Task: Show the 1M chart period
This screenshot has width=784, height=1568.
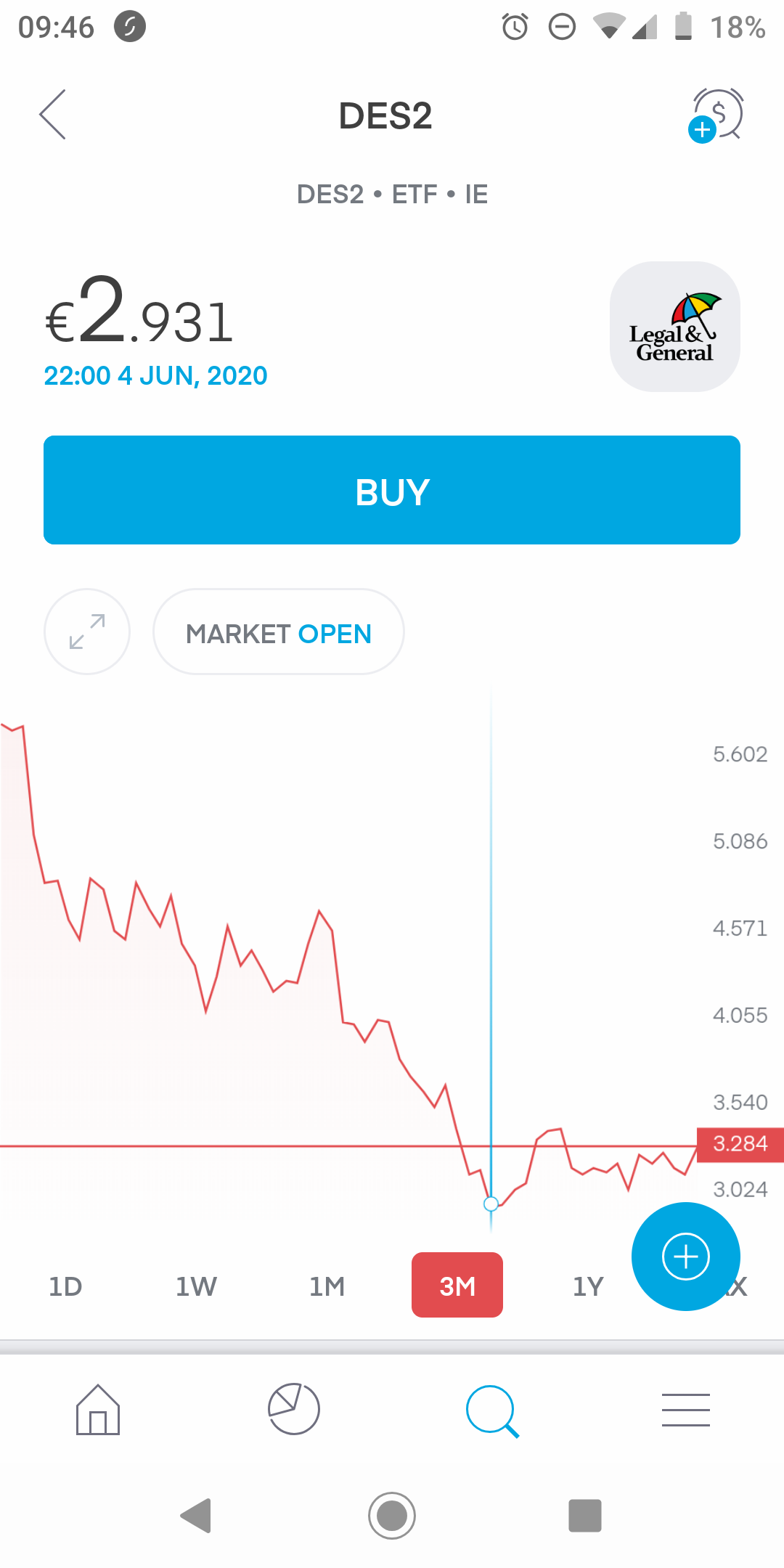Action: (327, 1286)
